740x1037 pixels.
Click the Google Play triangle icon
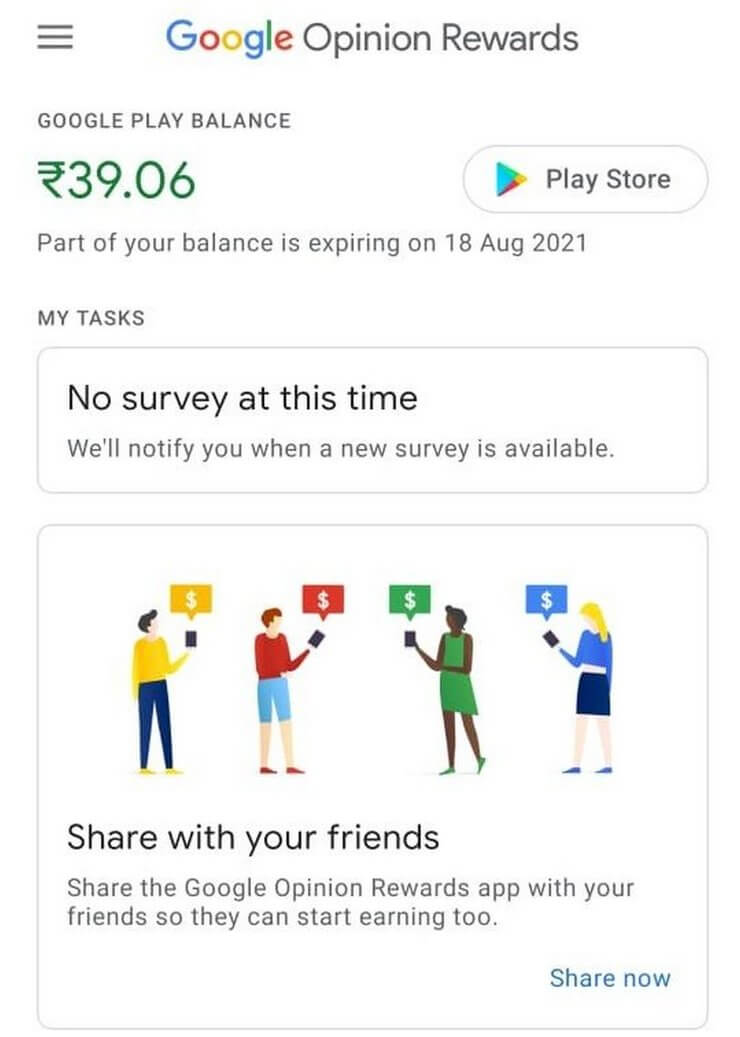coord(510,180)
